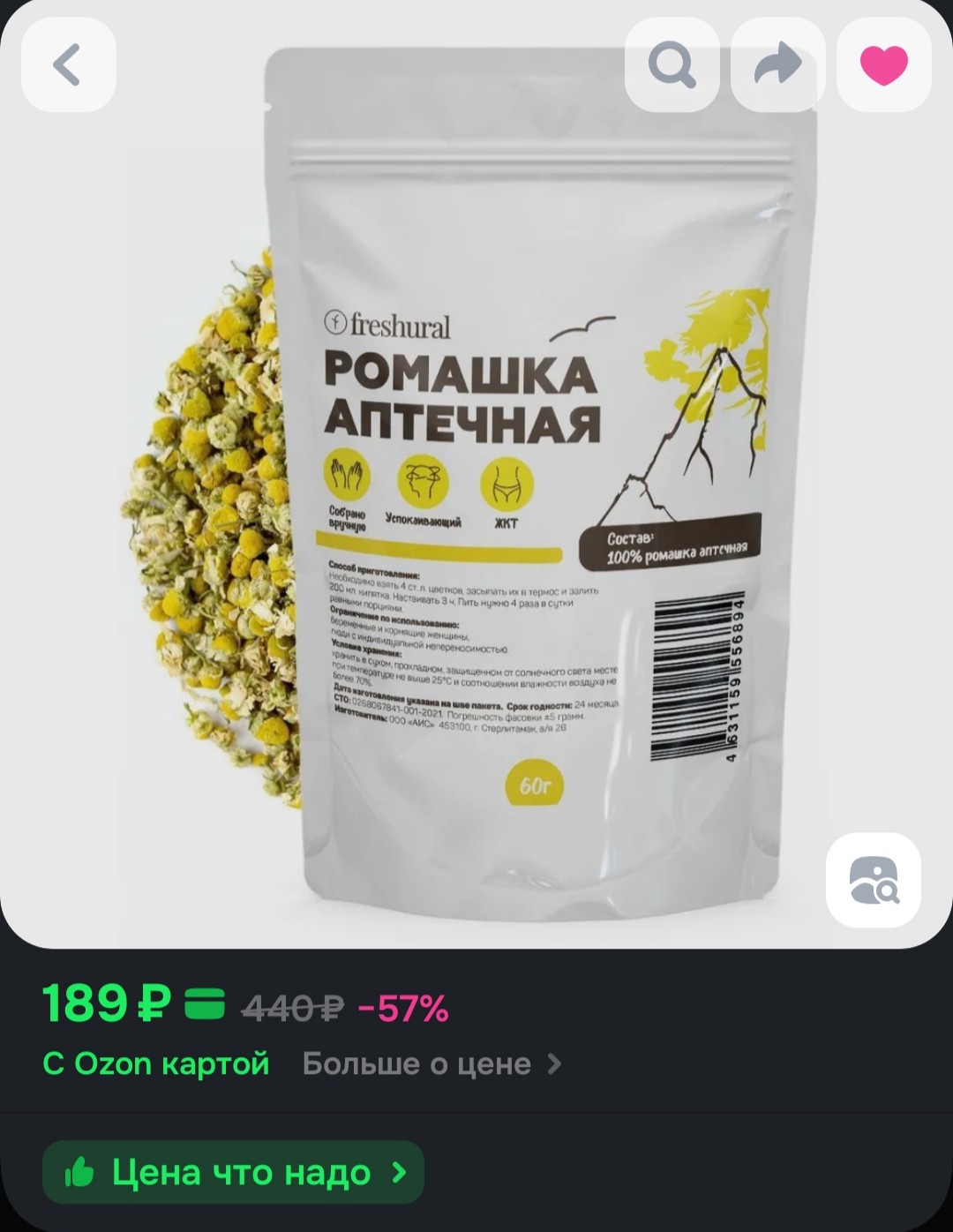The image size is (953, 1232).
Task: Share this chamomile product
Action: click(778, 65)
